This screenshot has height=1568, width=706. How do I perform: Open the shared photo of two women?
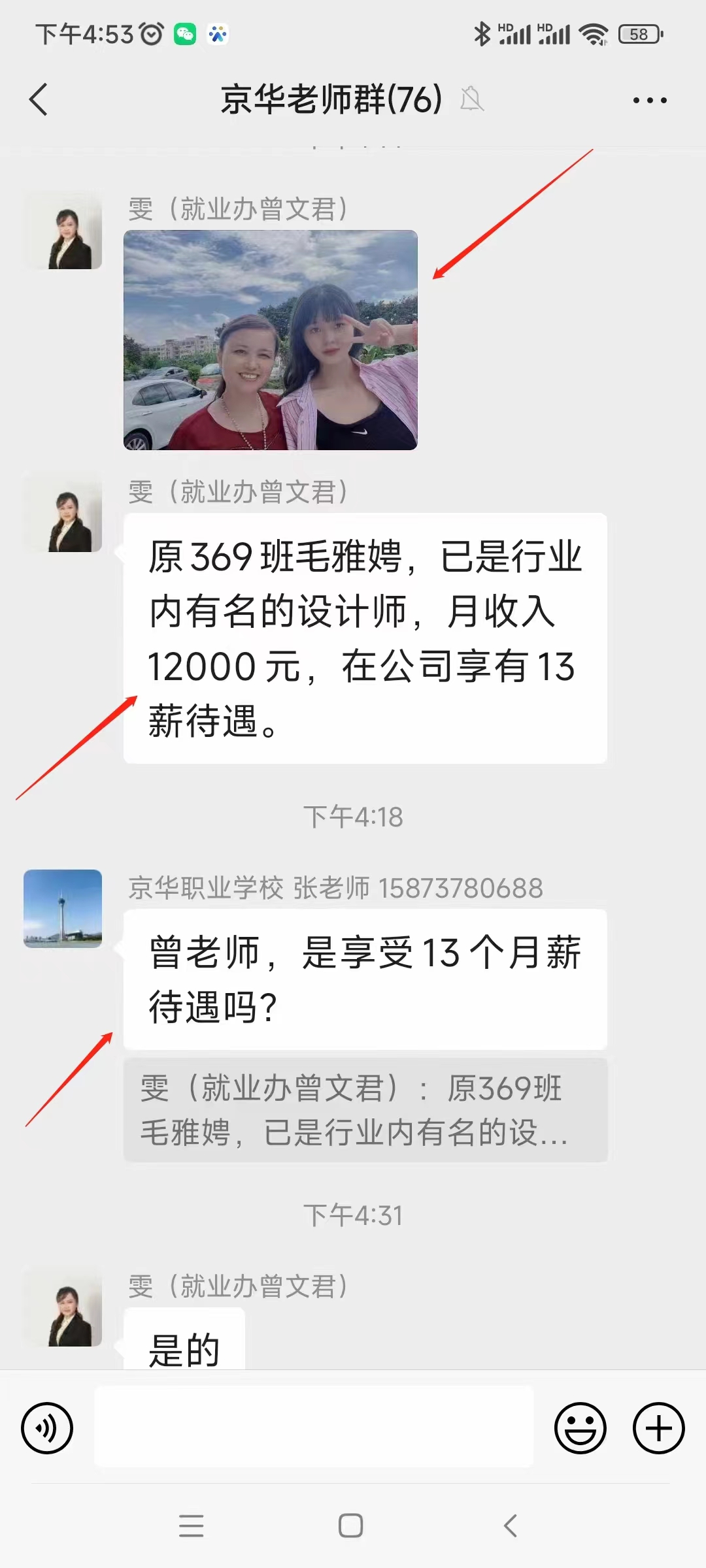(270, 340)
